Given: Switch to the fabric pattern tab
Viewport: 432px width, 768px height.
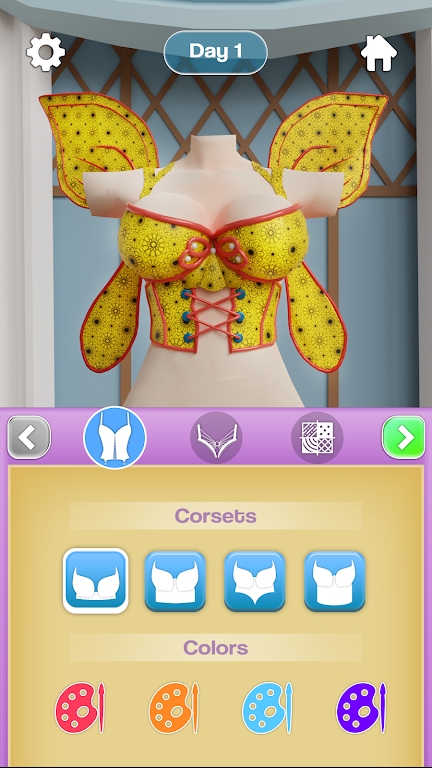Looking at the screenshot, I should click(317, 437).
